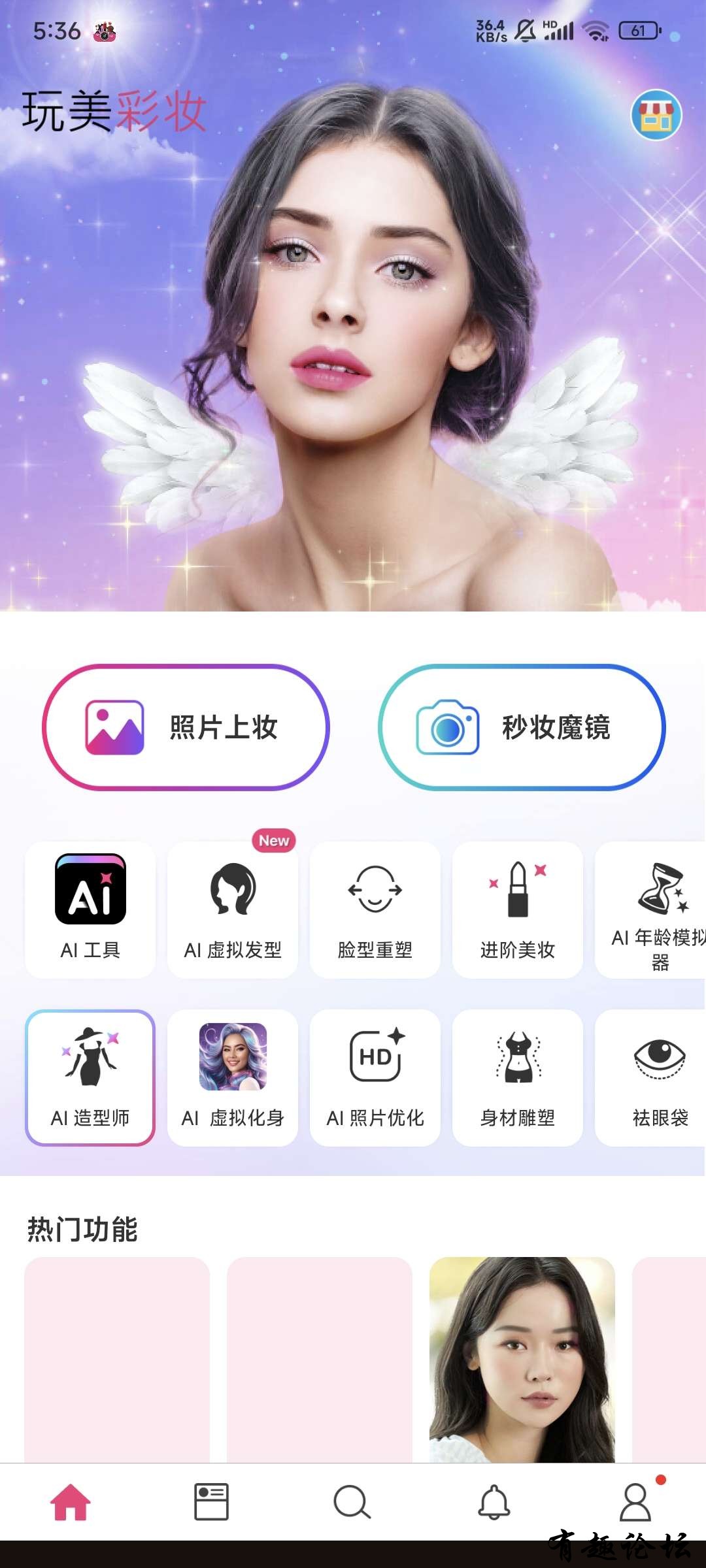706x1568 pixels.
Task: Select 进阶美妆 advanced makeup
Action: 518,909
